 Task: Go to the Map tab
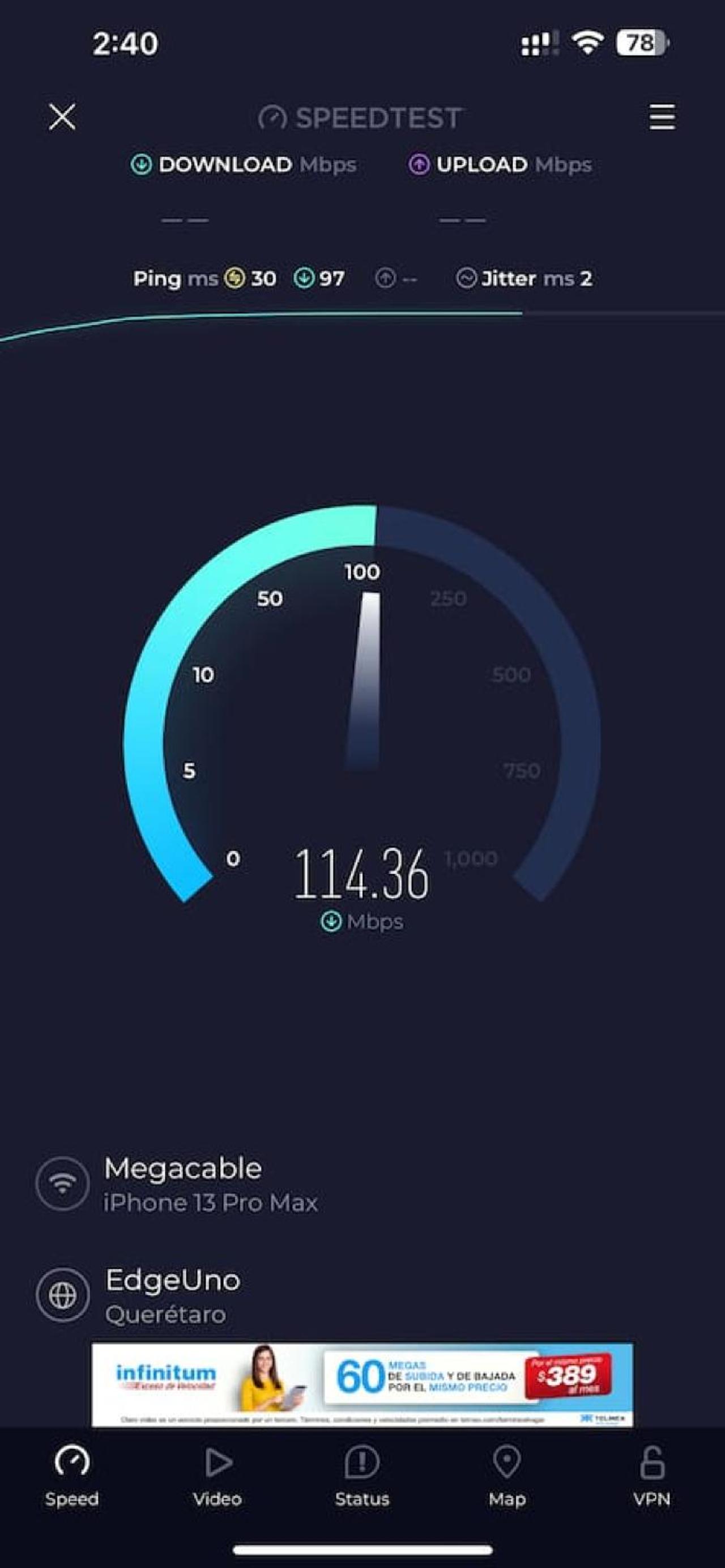(506, 1477)
